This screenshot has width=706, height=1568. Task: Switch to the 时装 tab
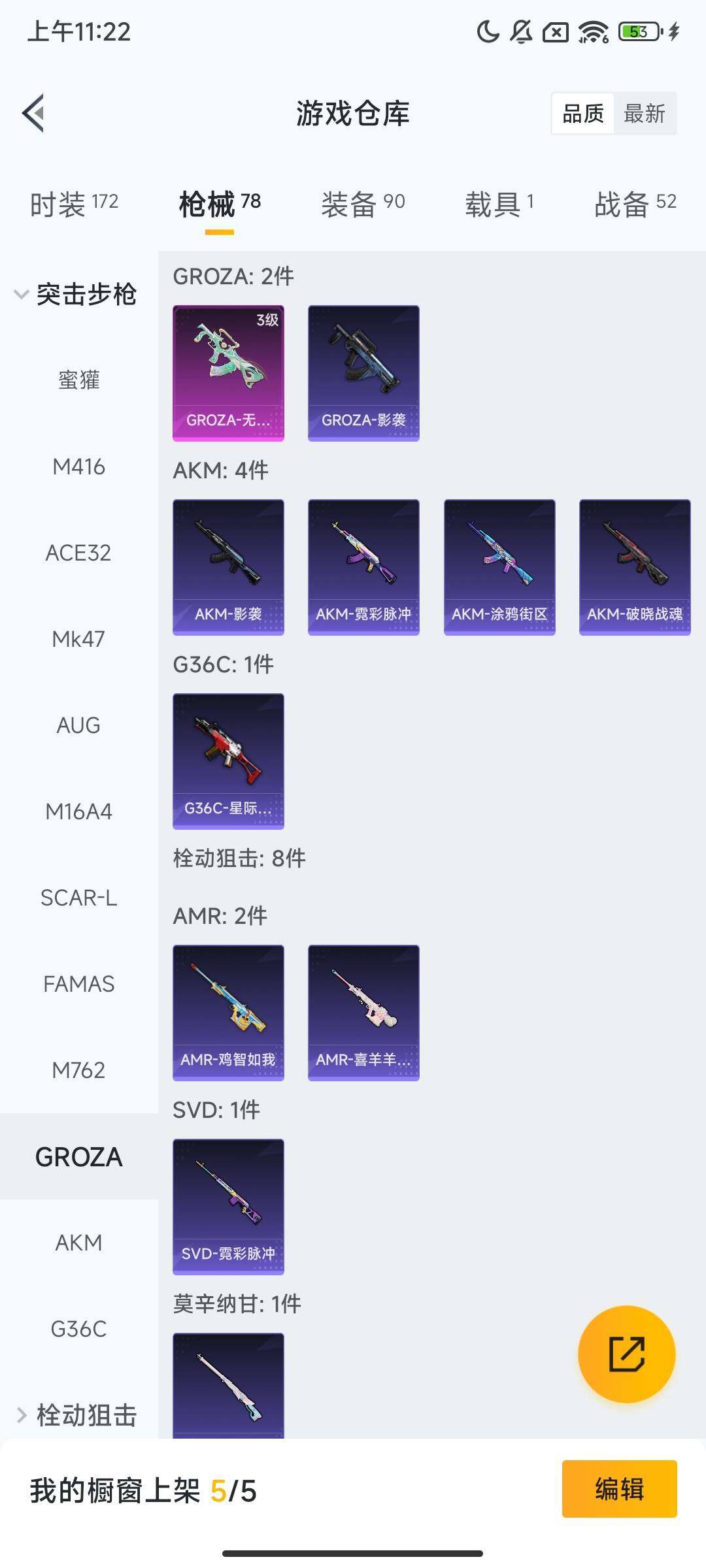tap(73, 203)
